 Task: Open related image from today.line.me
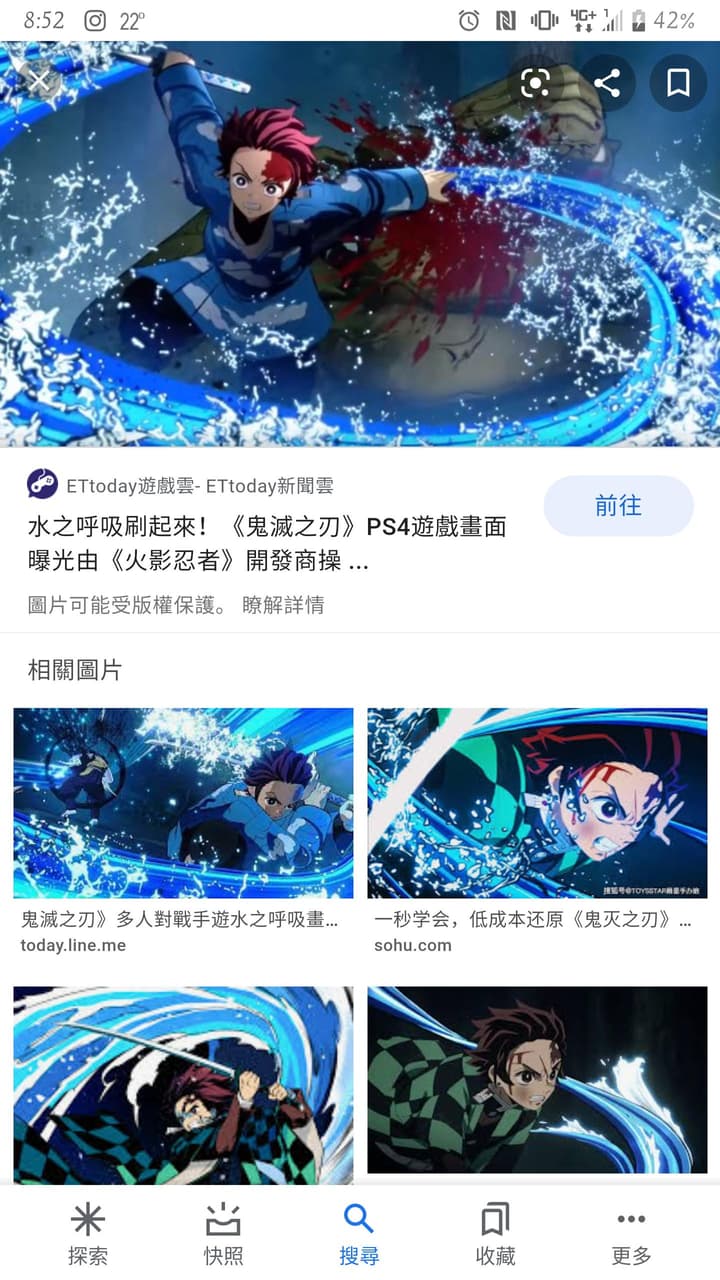click(x=183, y=803)
